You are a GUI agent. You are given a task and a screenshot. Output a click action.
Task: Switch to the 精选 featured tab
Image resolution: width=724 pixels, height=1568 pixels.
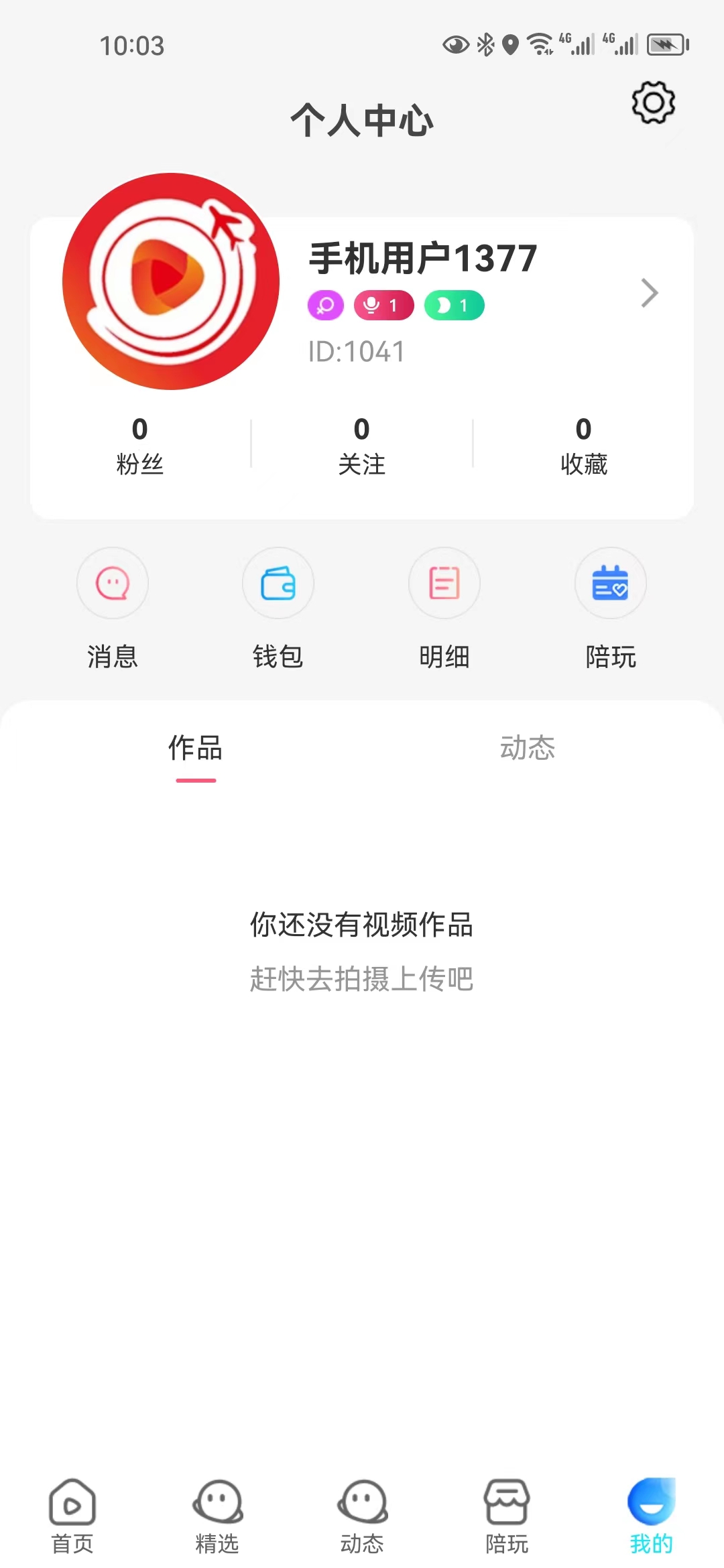coord(217,1517)
